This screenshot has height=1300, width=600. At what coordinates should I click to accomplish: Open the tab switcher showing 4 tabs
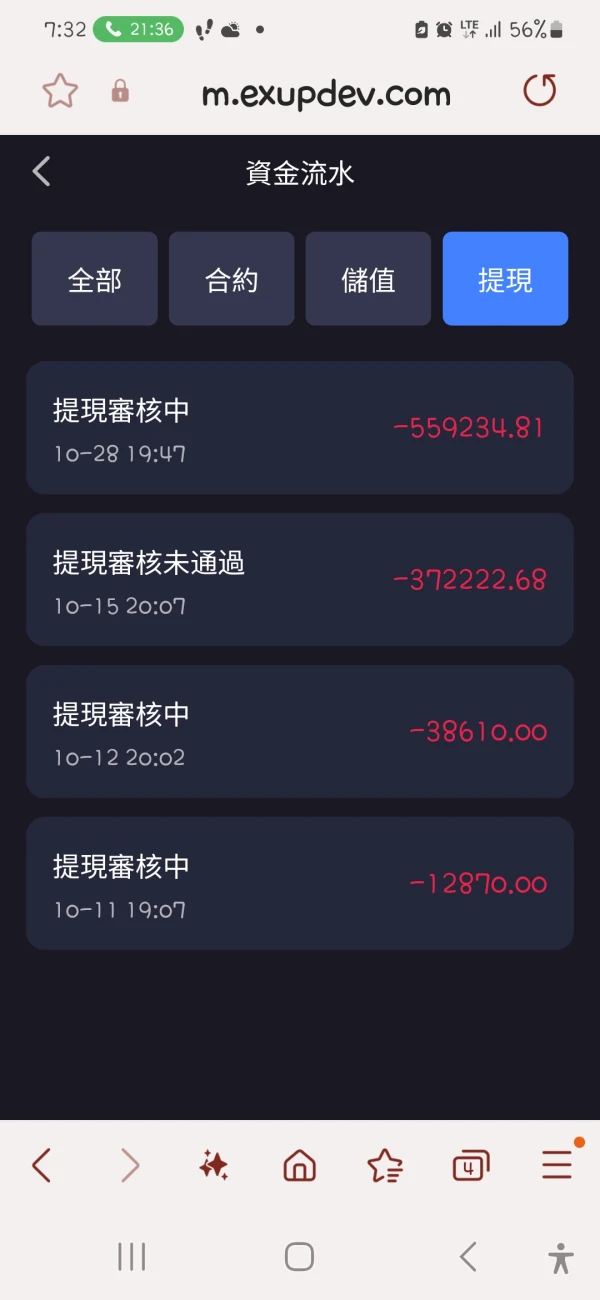pyautogui.click(x=470, y=1166)
